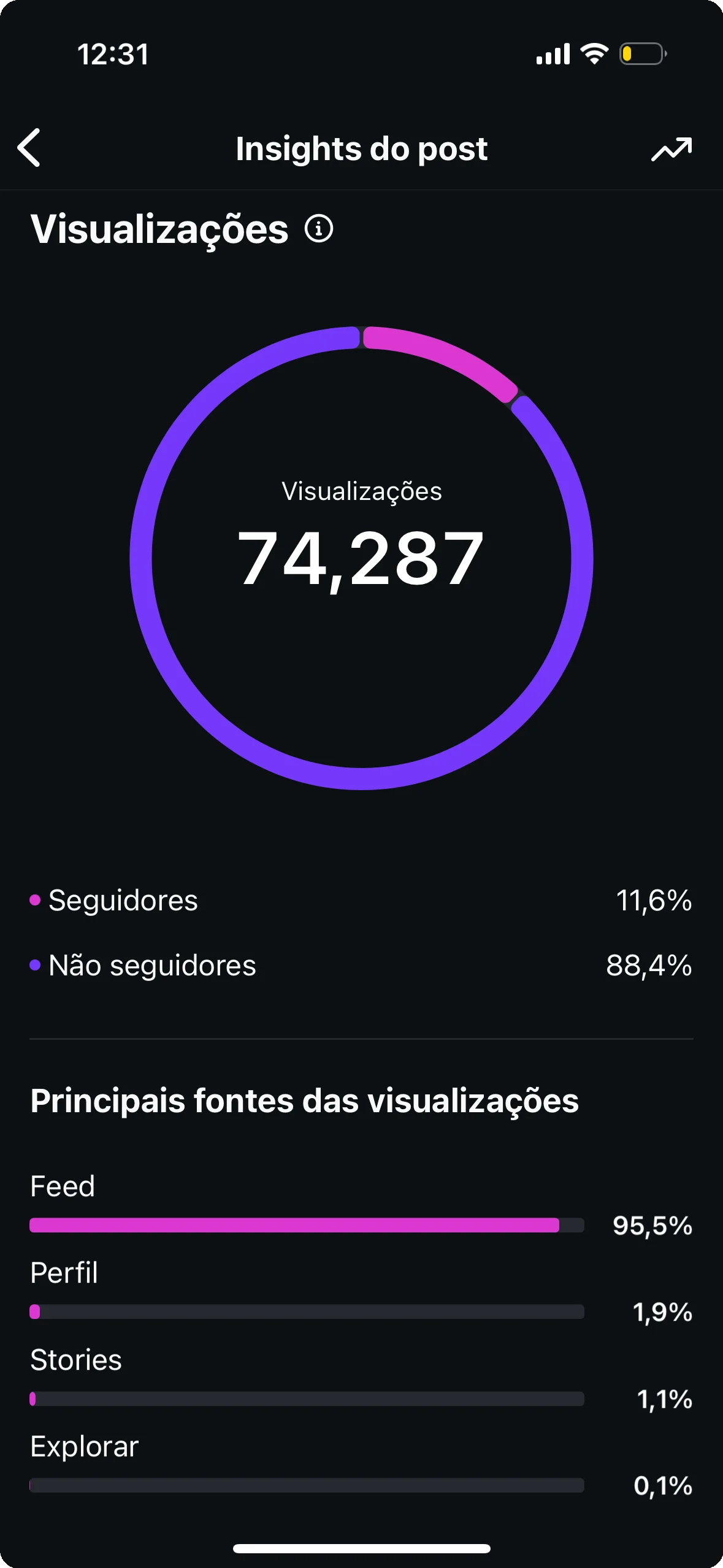This screenshot has height=1568, width=723.
Task: Open the trending arrow icon
Action: [671, 149]
